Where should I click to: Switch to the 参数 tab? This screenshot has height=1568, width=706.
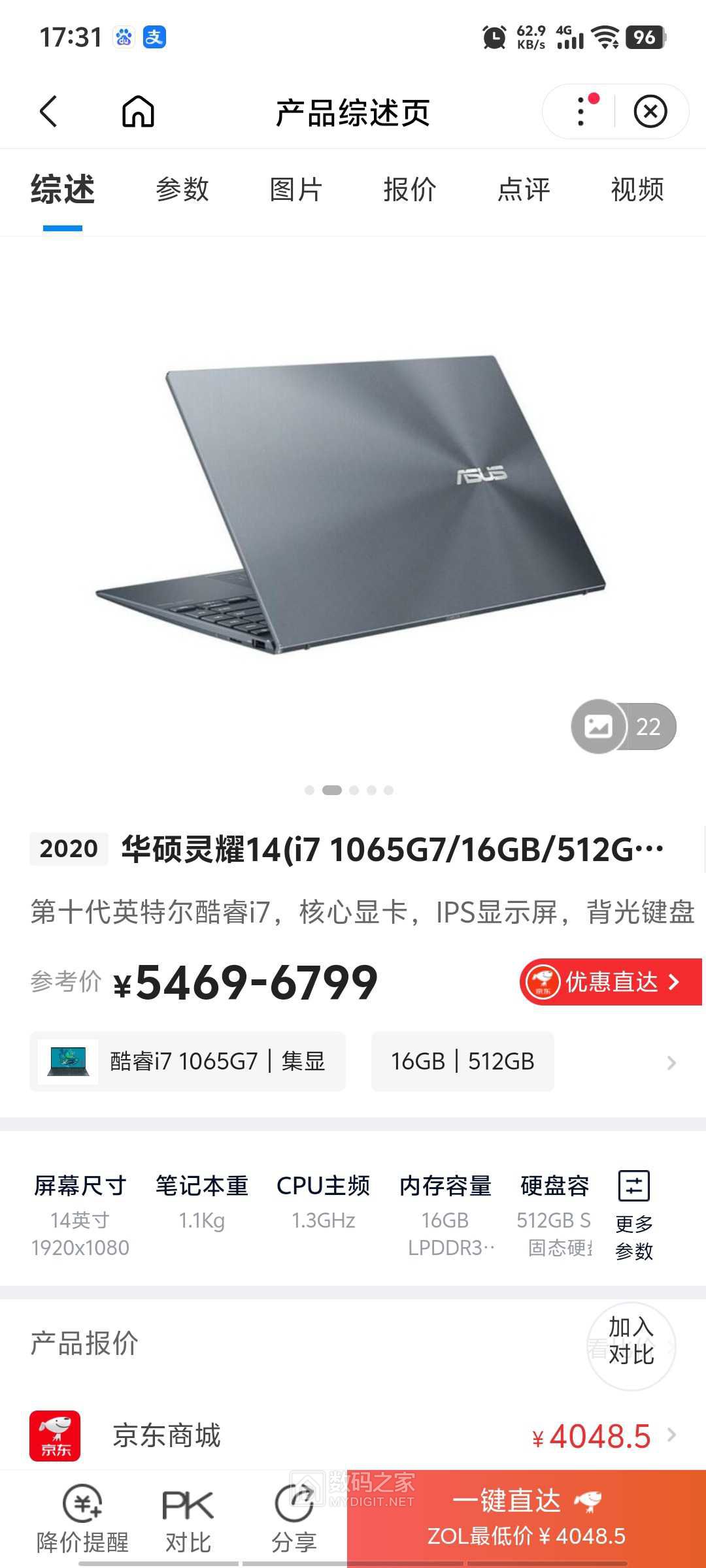[182, 190]
